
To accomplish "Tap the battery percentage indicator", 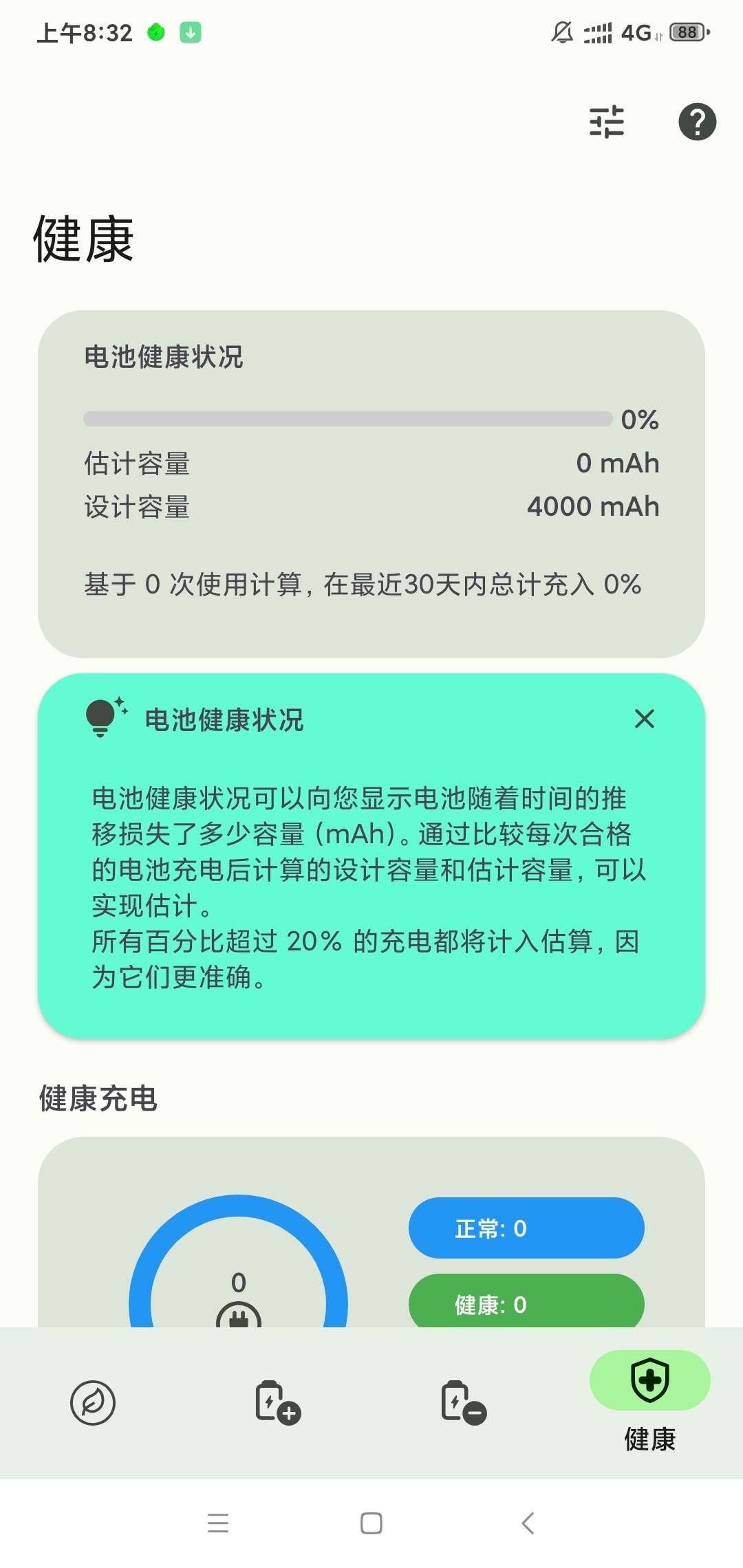I will (x=685, y=33).
